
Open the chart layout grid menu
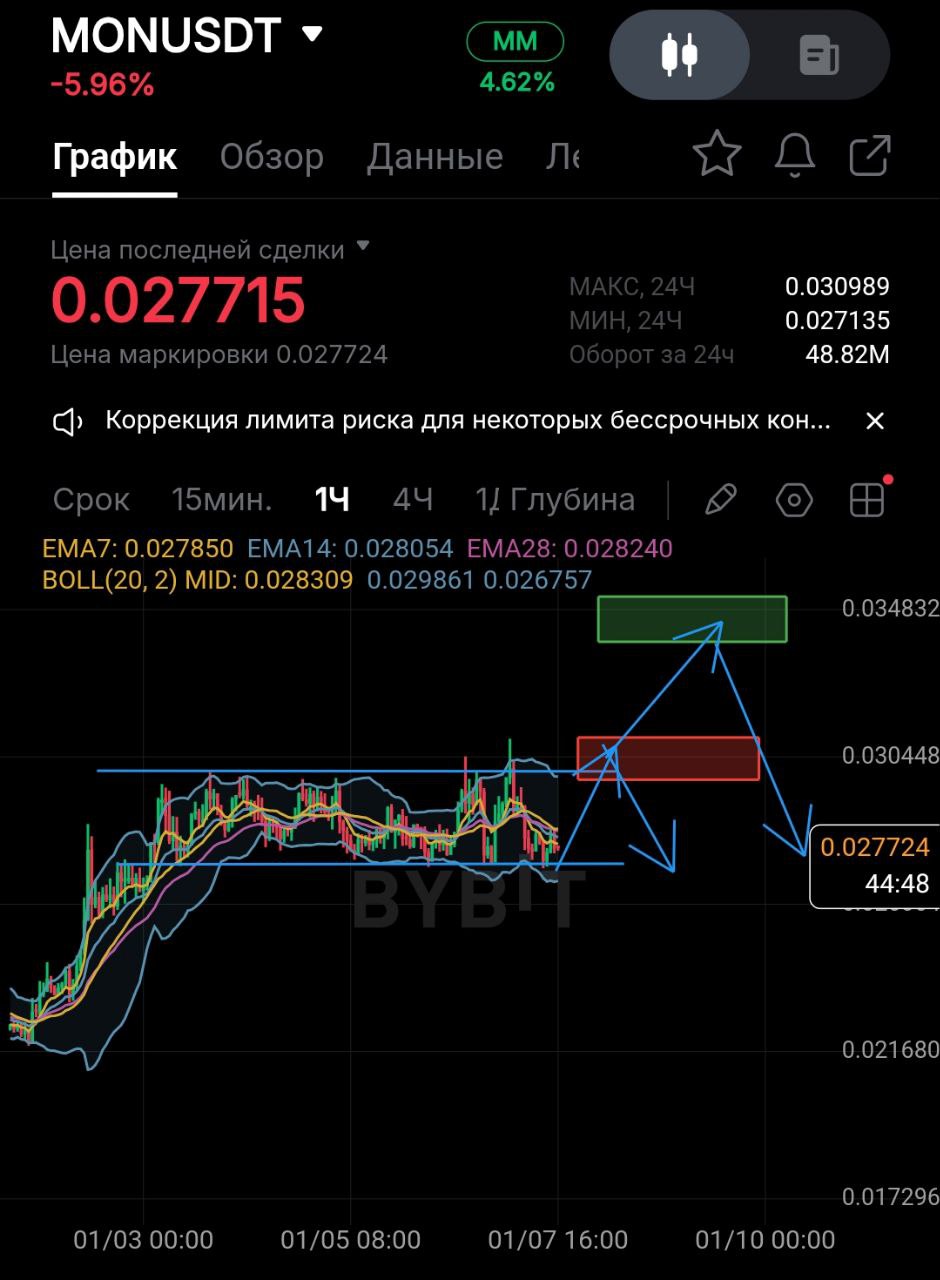pyautogui.click(x=867, y=499)
